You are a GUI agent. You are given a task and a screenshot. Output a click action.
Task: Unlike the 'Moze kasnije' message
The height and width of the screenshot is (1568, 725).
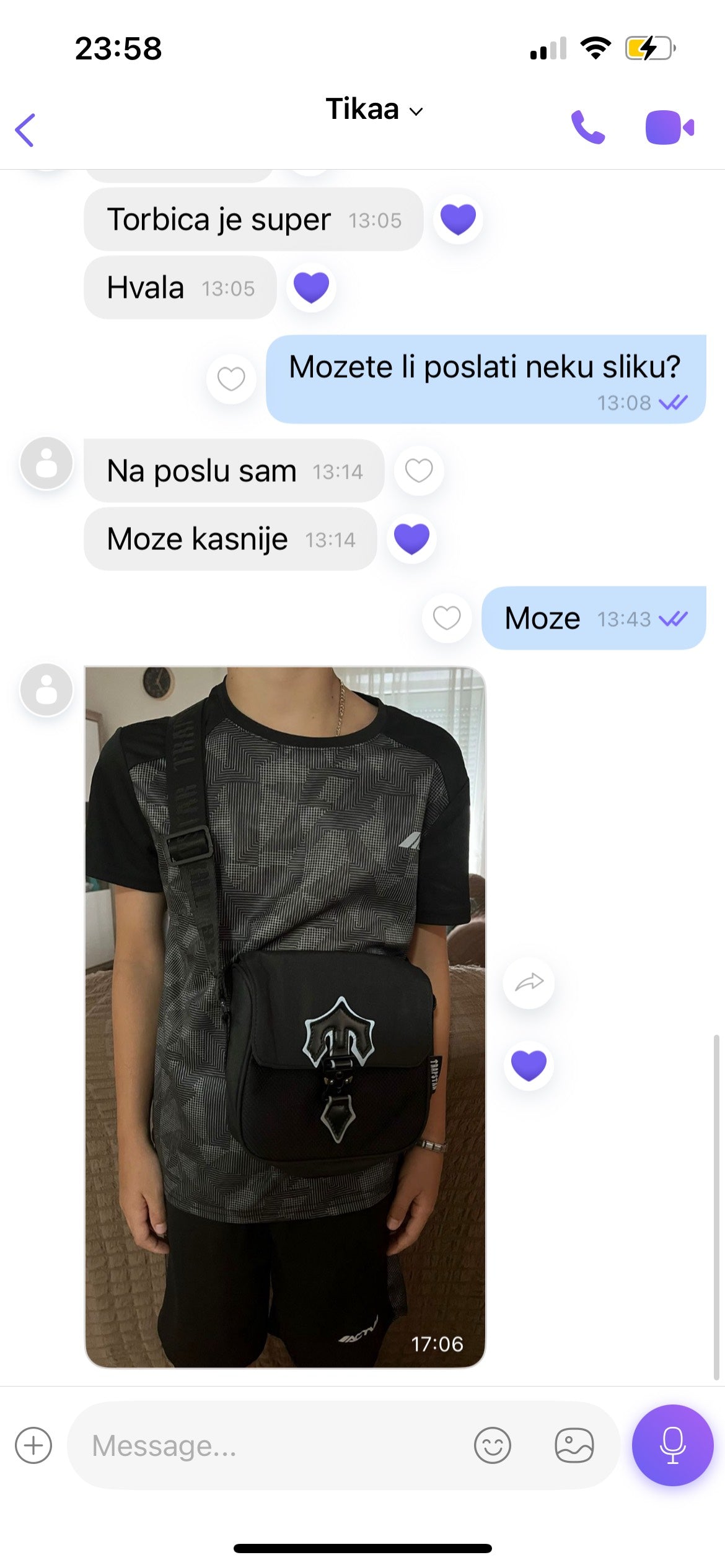[x=411, y=539]
